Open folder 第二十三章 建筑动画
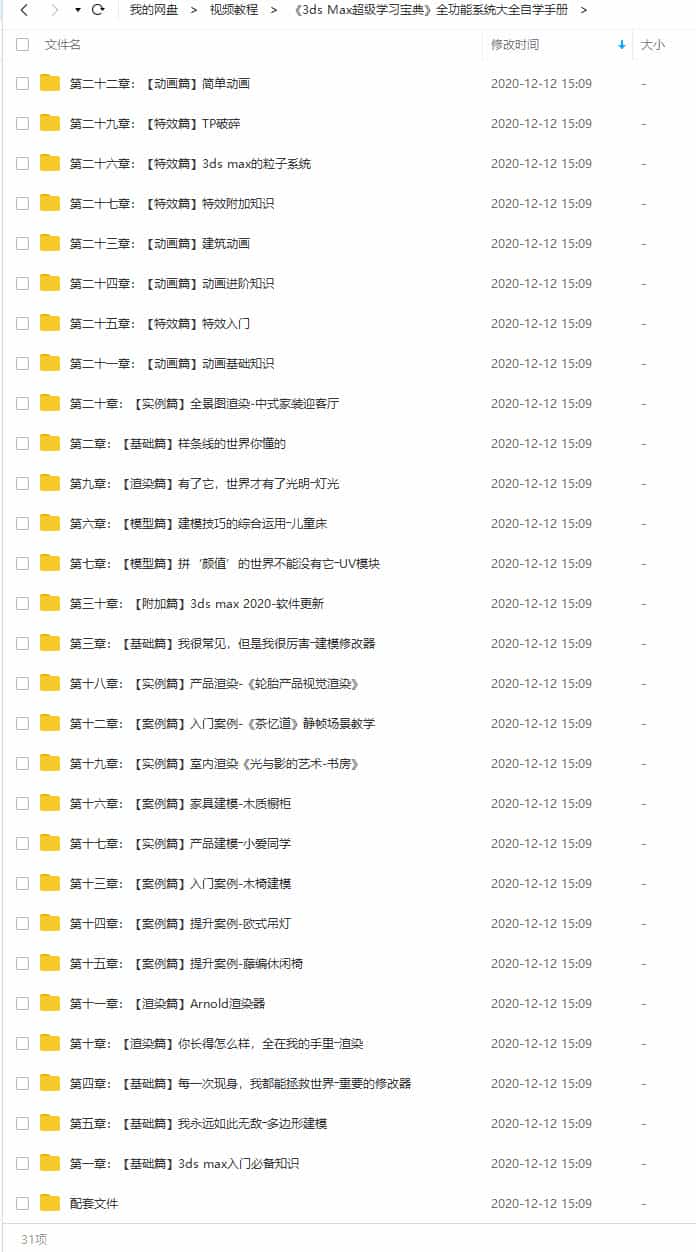This screenshot has width=696, height=1252. pos(160,244)
